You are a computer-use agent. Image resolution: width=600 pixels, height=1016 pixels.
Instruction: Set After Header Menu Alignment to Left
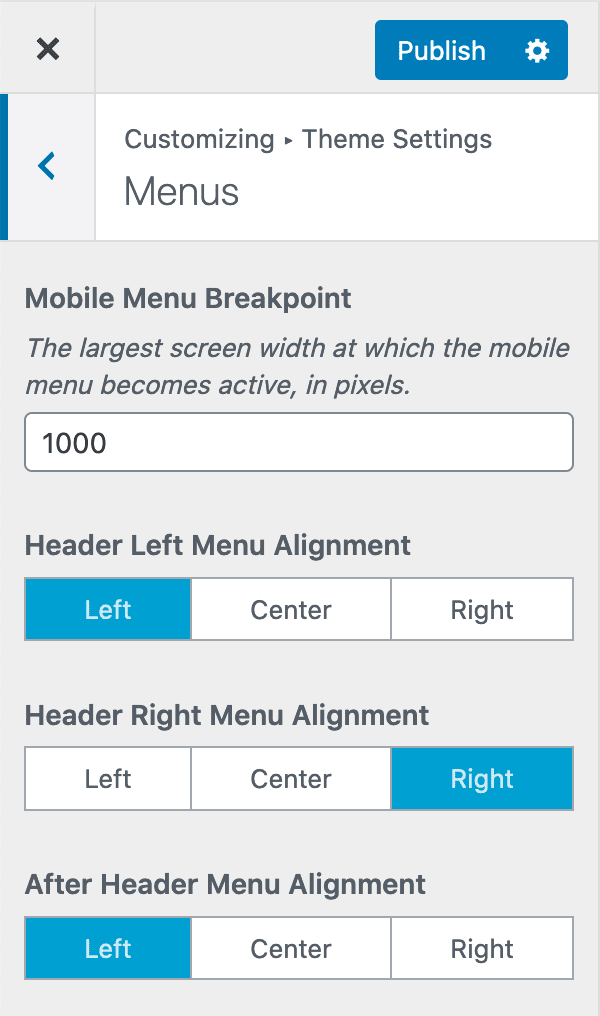pyautogui.click(x=108, y=948)
